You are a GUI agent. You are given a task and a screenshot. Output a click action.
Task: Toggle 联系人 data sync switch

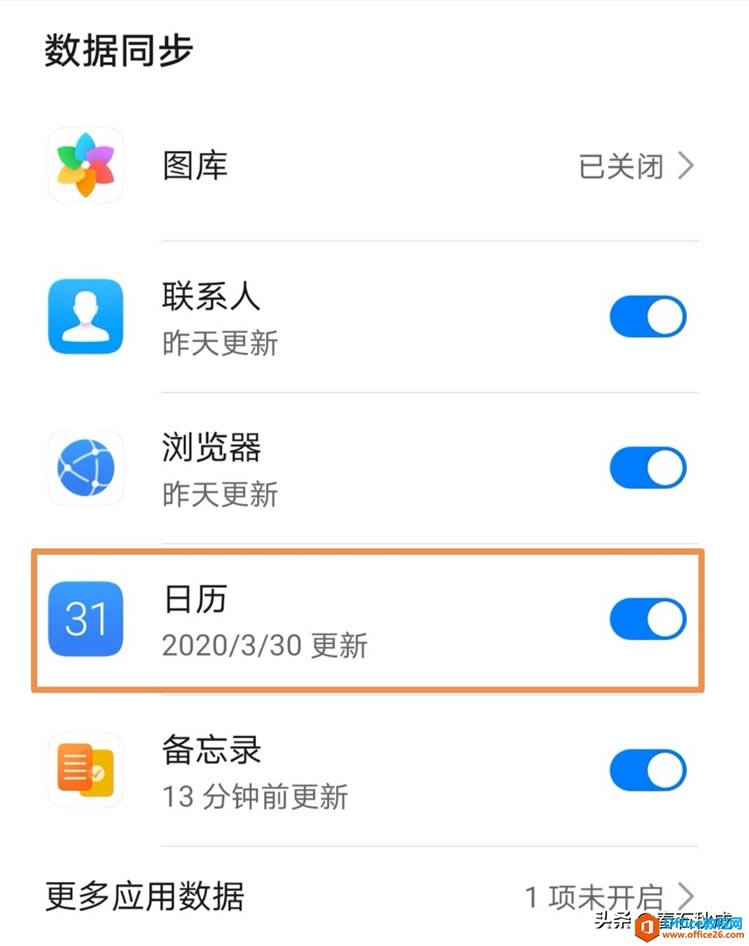647,317
